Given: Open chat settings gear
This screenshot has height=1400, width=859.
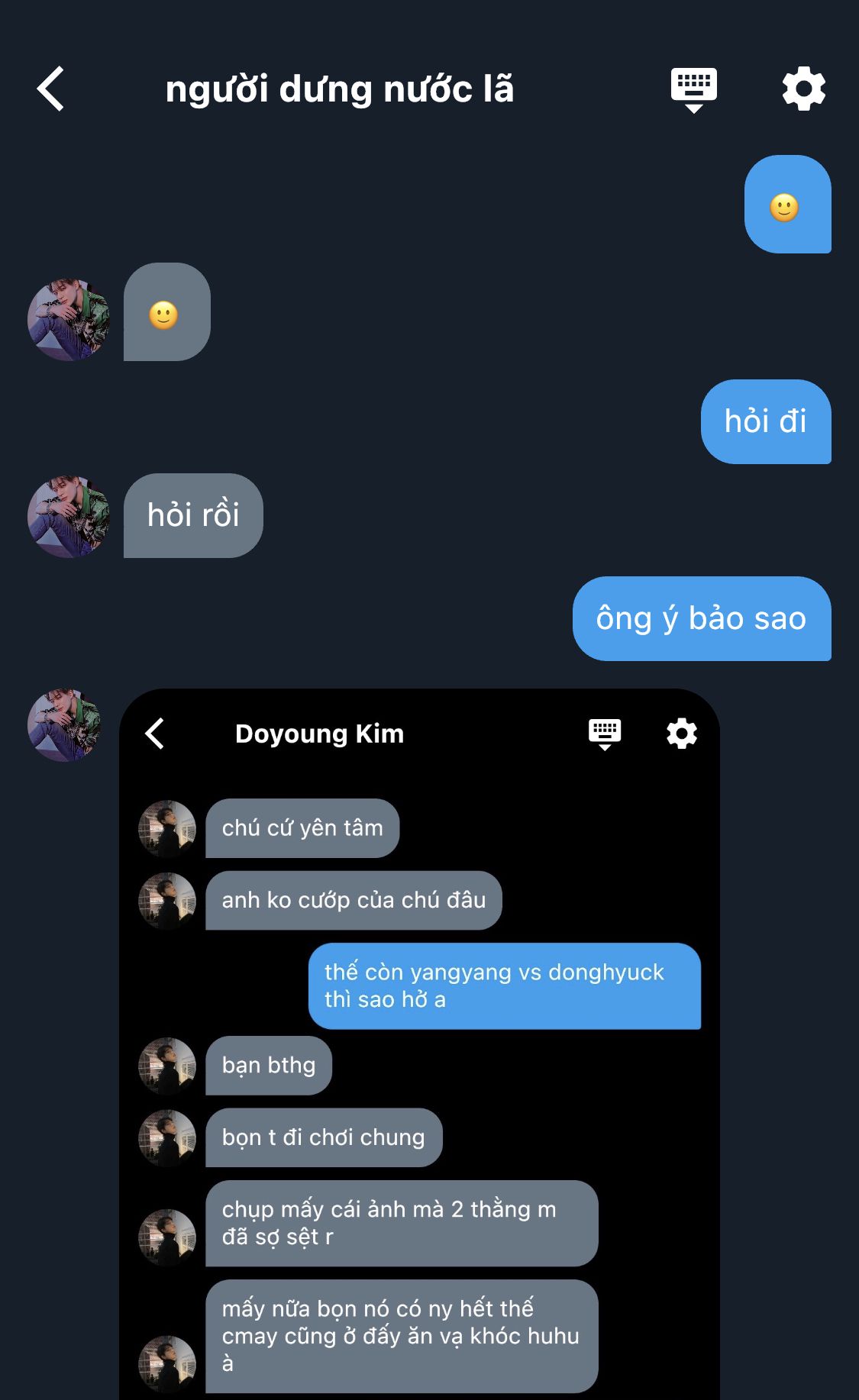Looking at the screenshot, I should 804,89.
